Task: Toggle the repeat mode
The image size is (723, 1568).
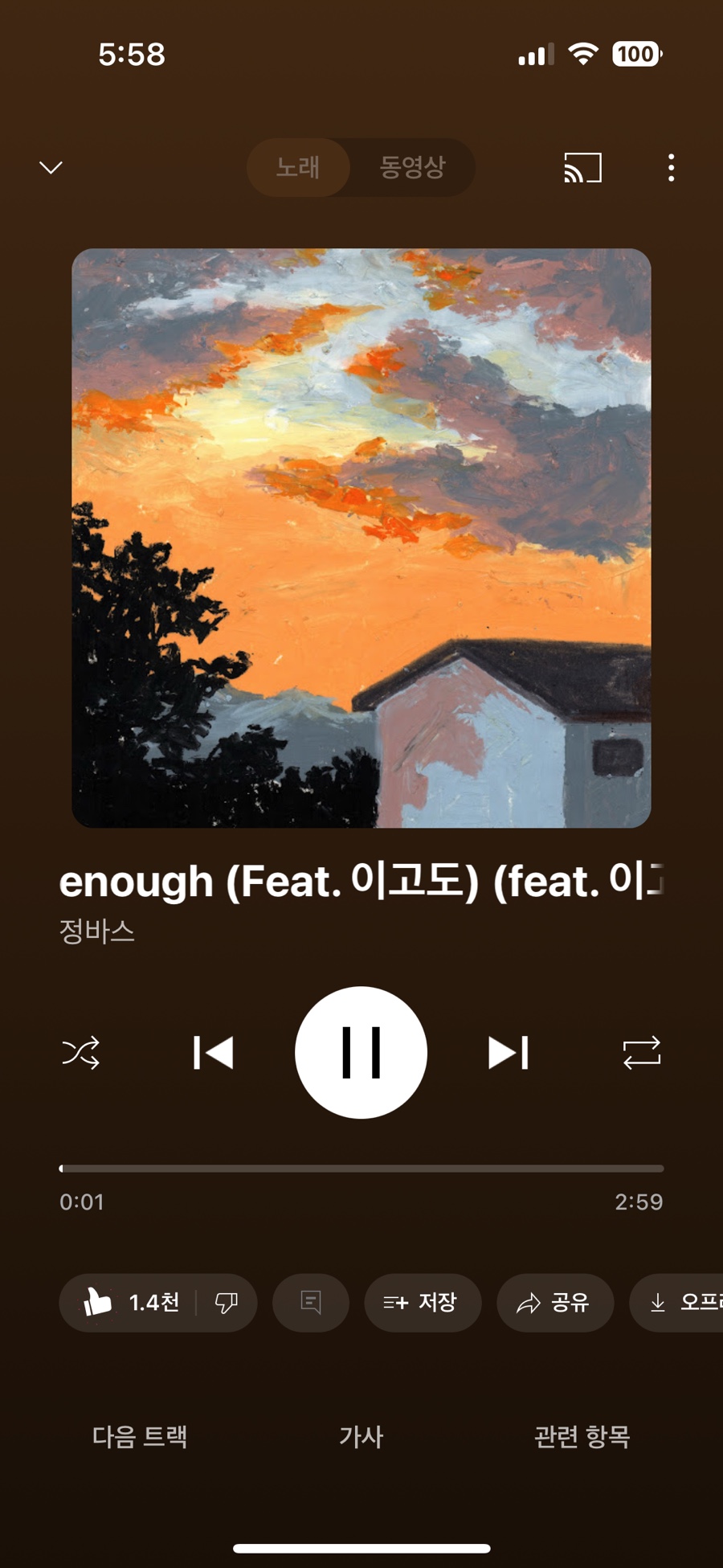Action: pos(641,1053)
